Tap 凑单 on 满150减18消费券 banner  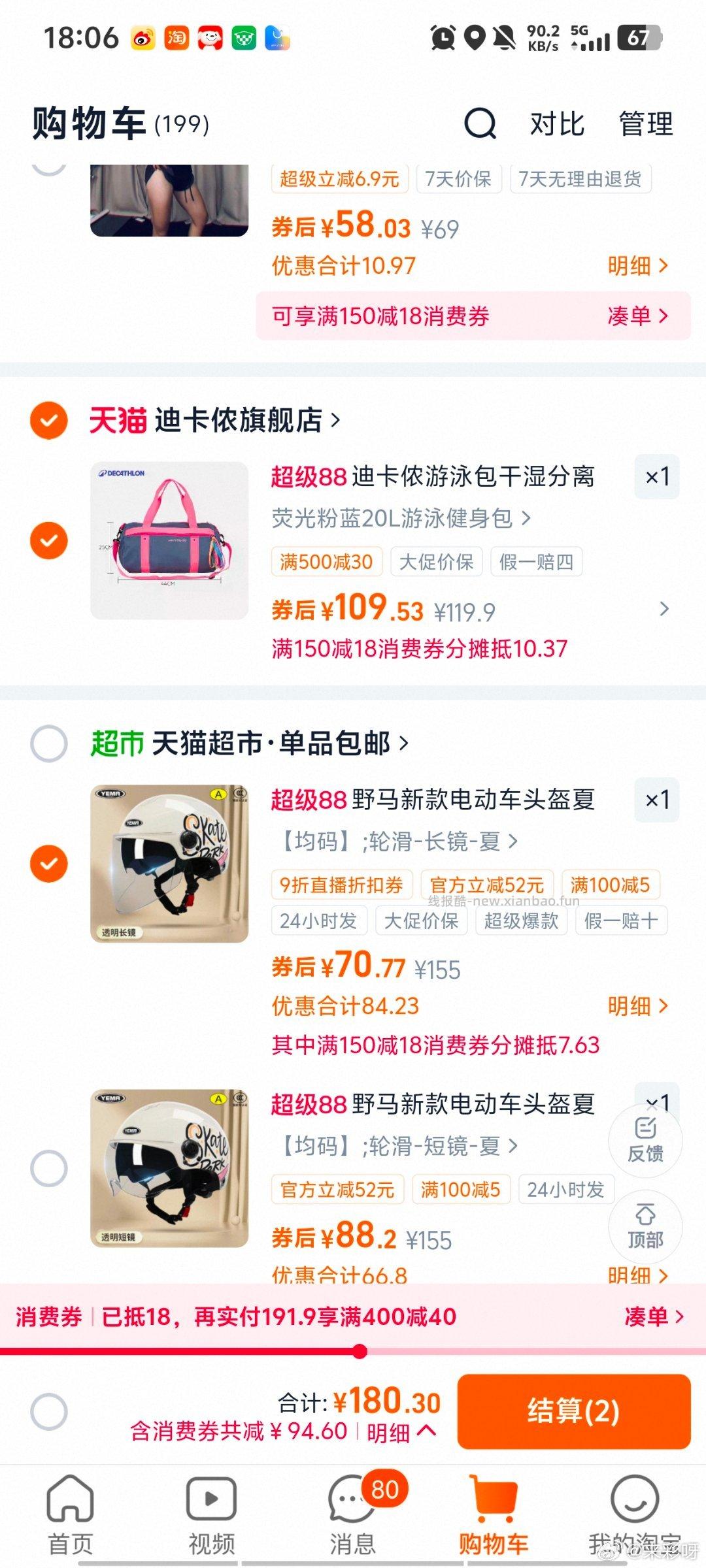pos(637,316)
